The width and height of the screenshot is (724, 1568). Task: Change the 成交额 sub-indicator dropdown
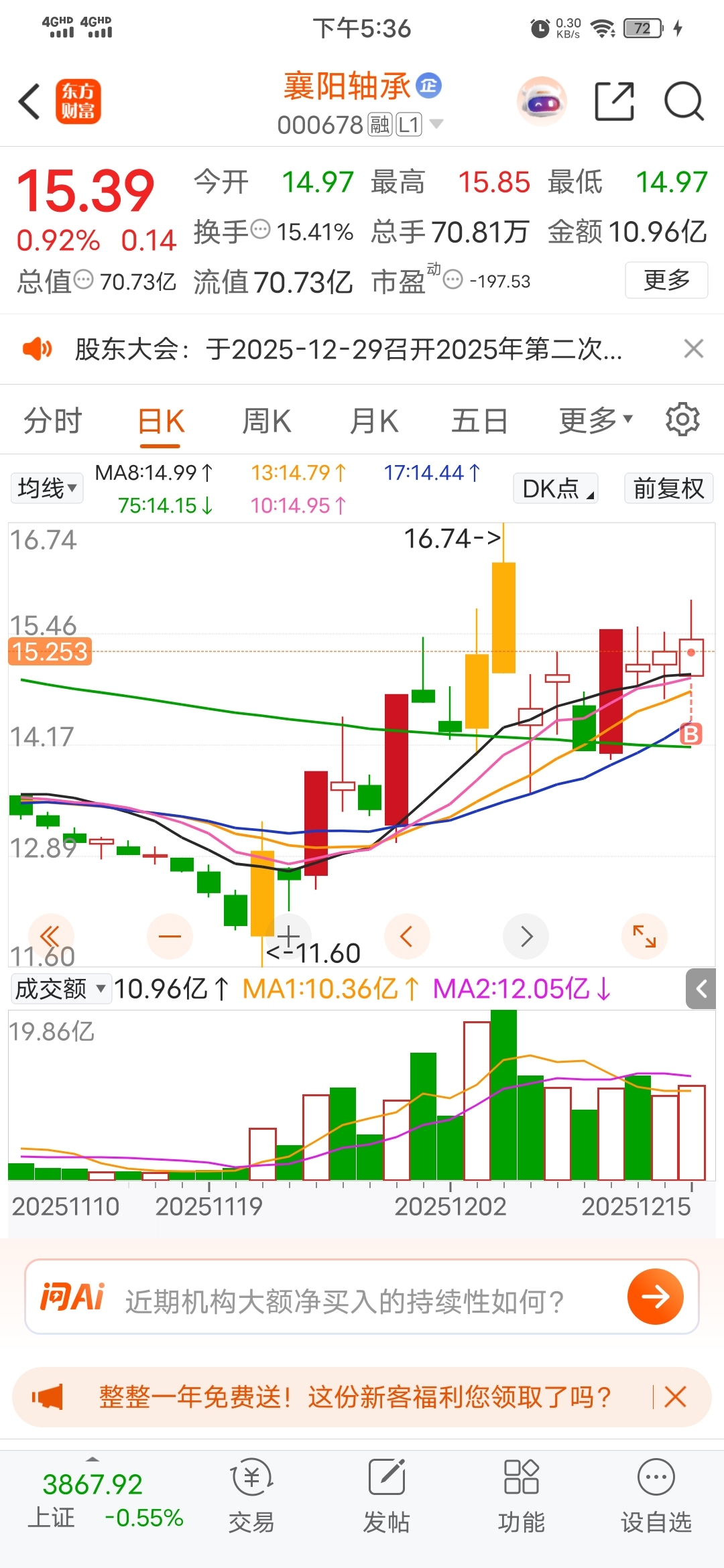click(60, 988)
